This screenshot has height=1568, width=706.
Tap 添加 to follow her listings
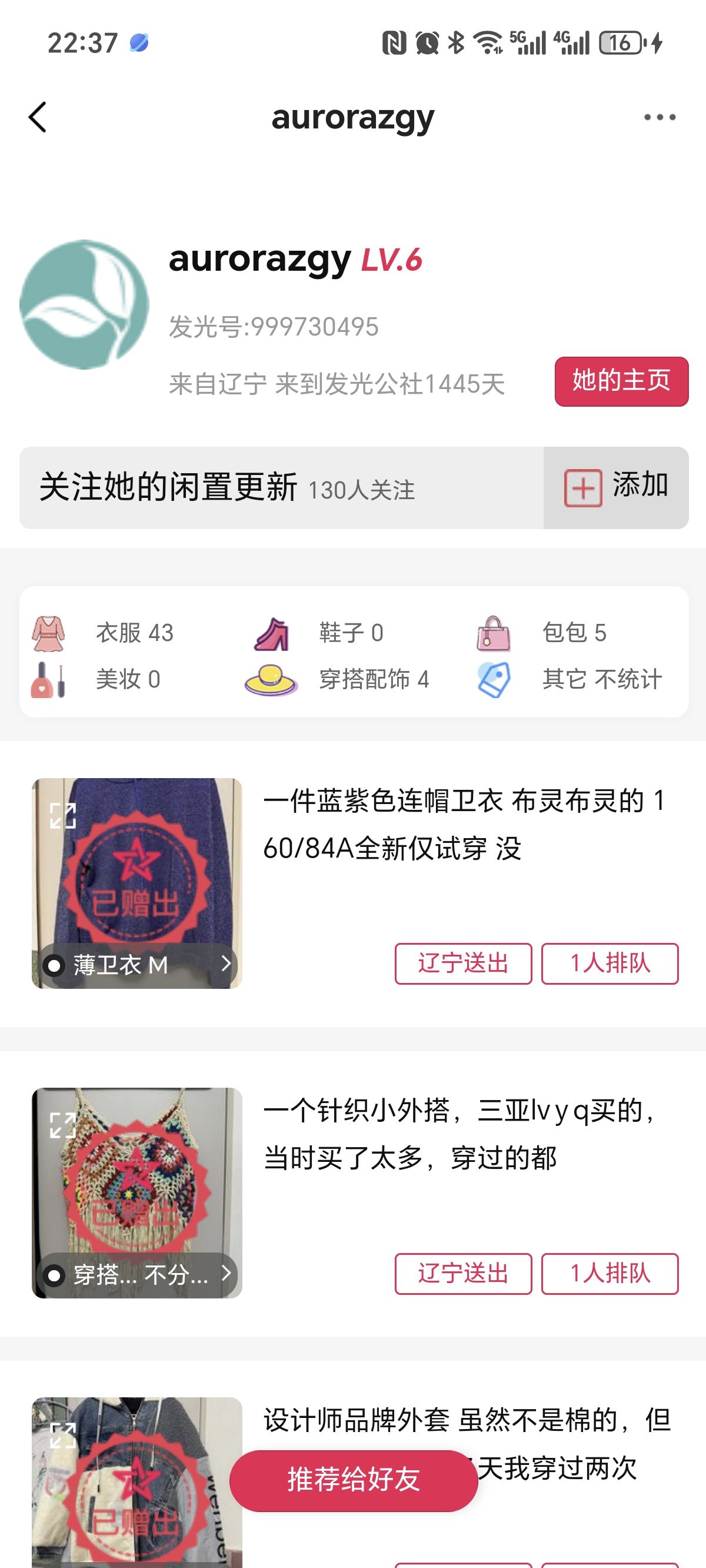(x=616, y=487)
